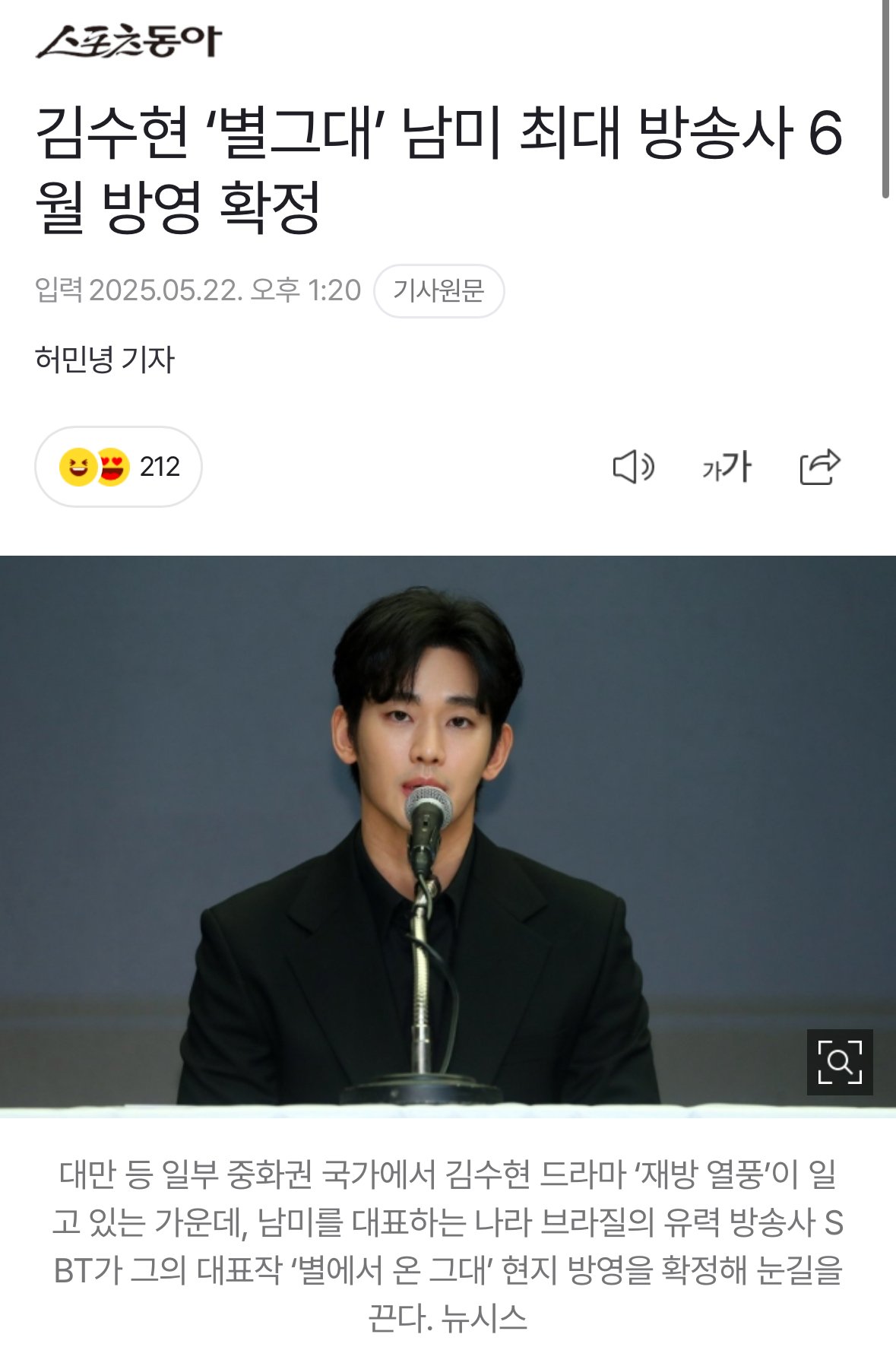Open the original article via 기사원문
This screenshot has height=1366, width=896.
(x=439, y=290)
